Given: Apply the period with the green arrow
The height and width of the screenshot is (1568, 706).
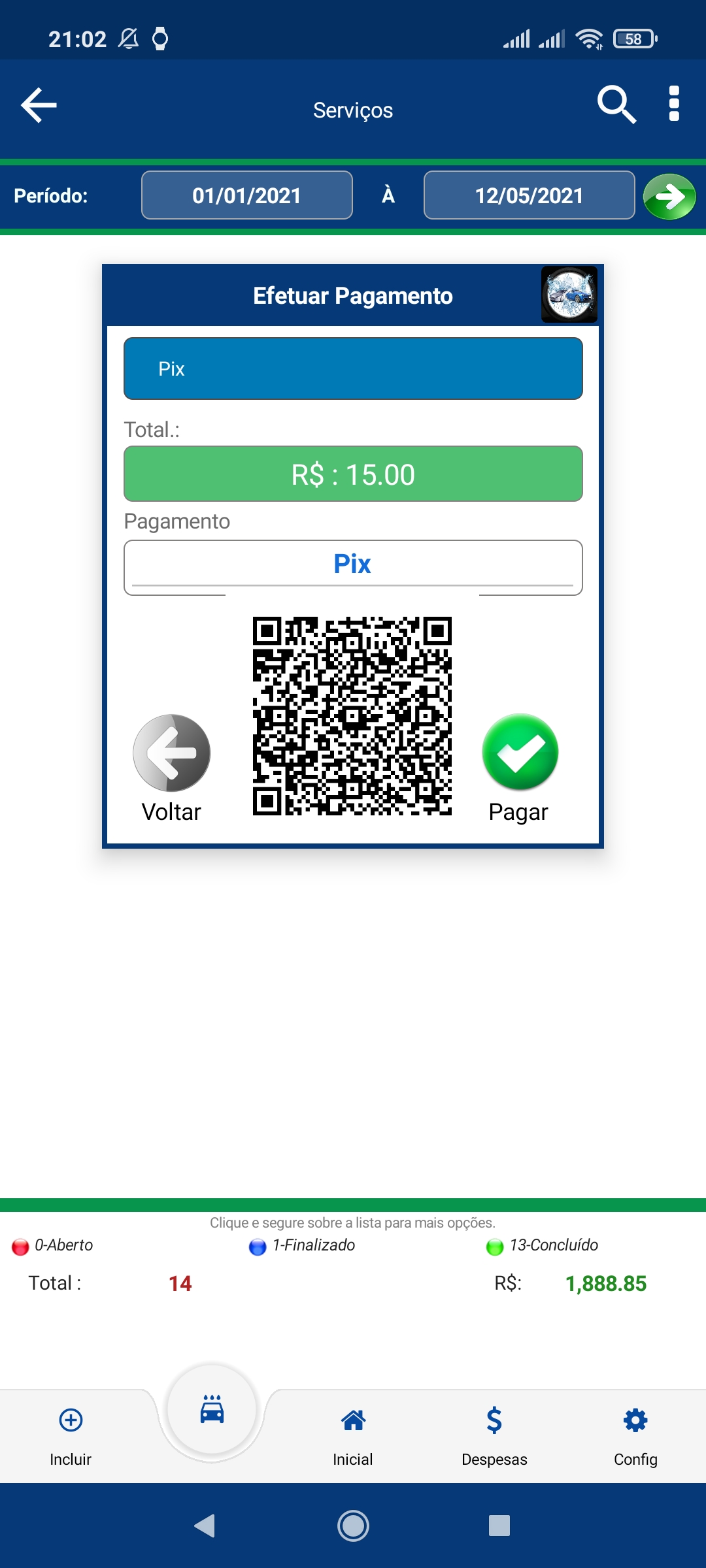Looking at the screenshot, I should coord(669,196).
